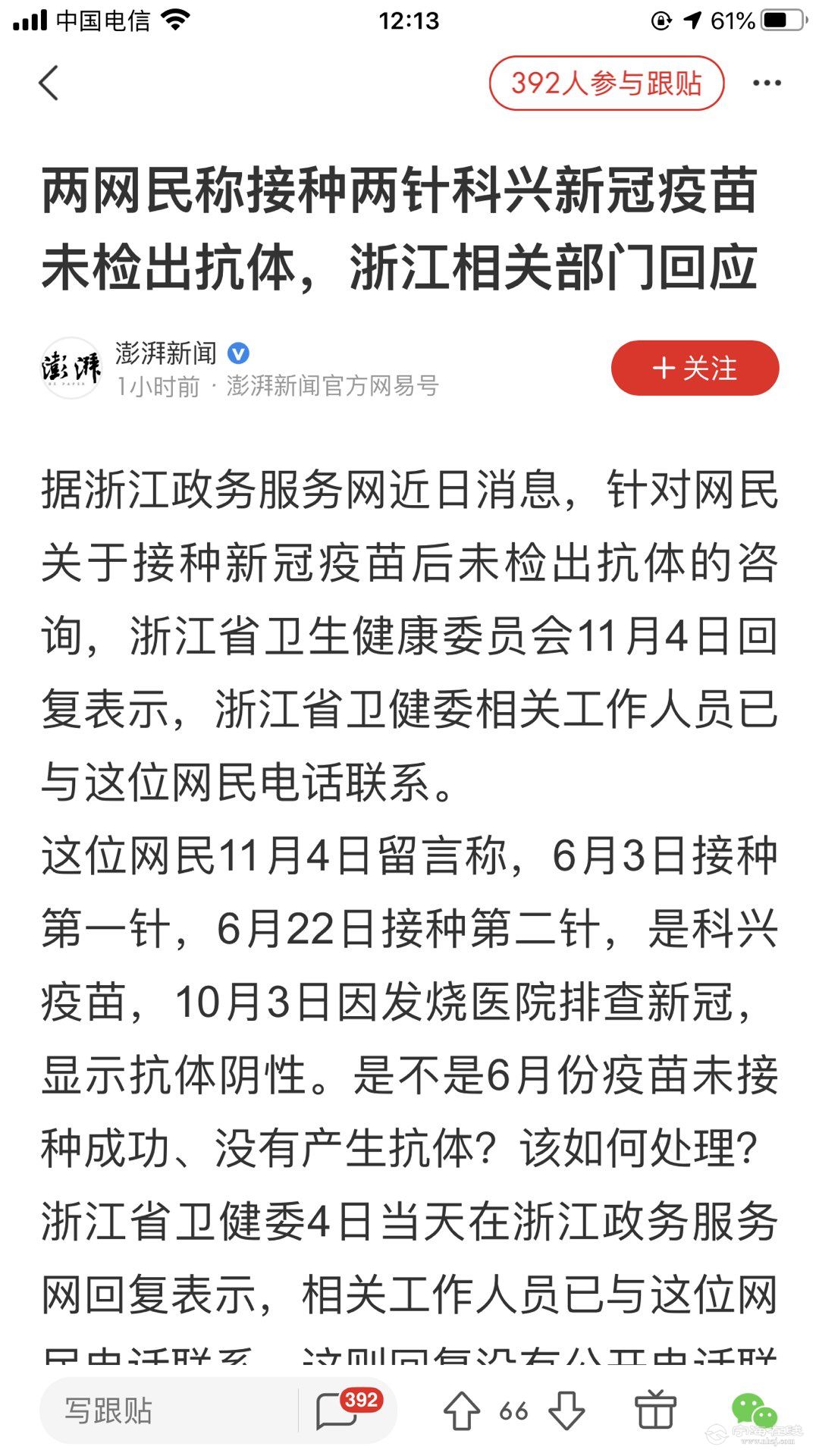Viewport: 819px width, 1456px height.
Task: Open the gift box icon
Action: 655,1411
